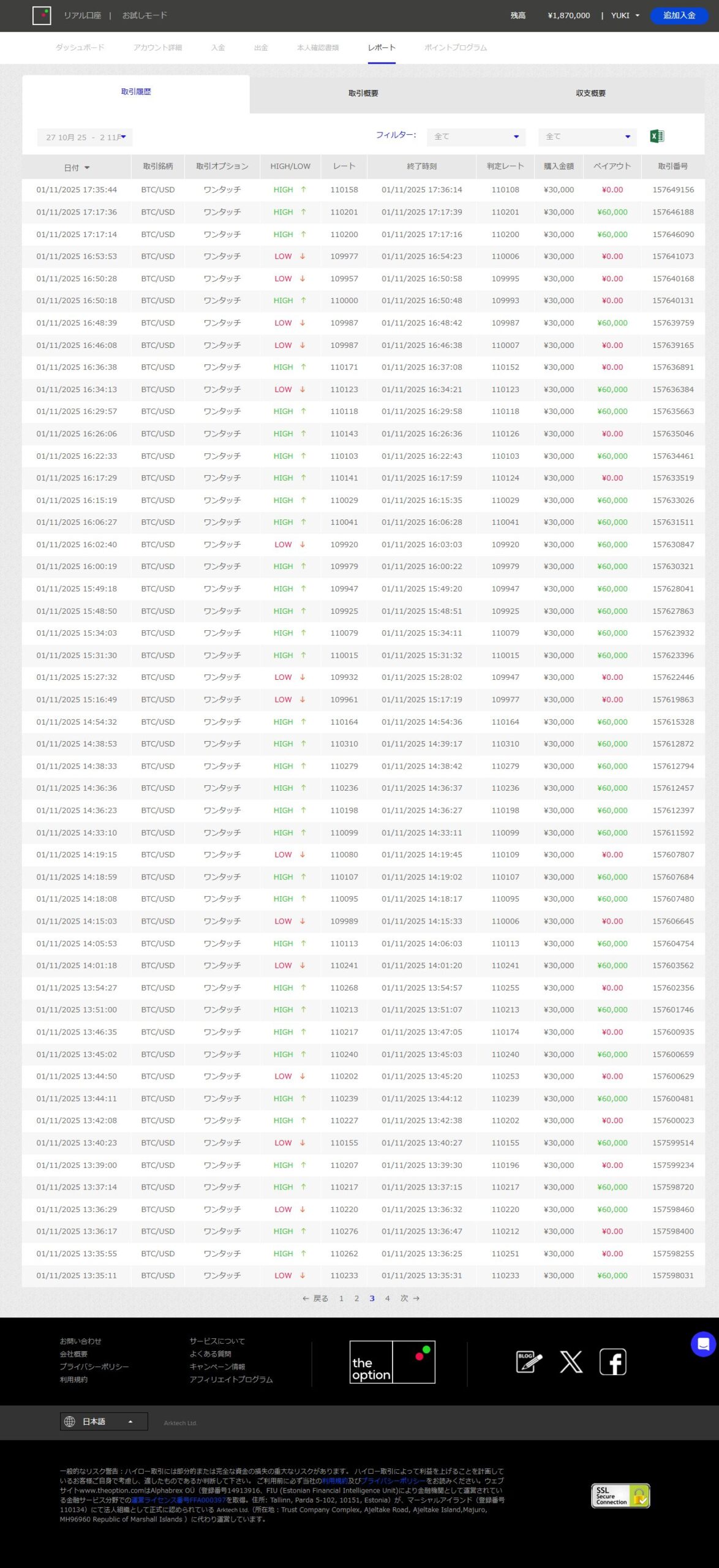Switch to the 取引概要 tab
Viewport: 719px width, 1568px height.
(x=363, y=93)
